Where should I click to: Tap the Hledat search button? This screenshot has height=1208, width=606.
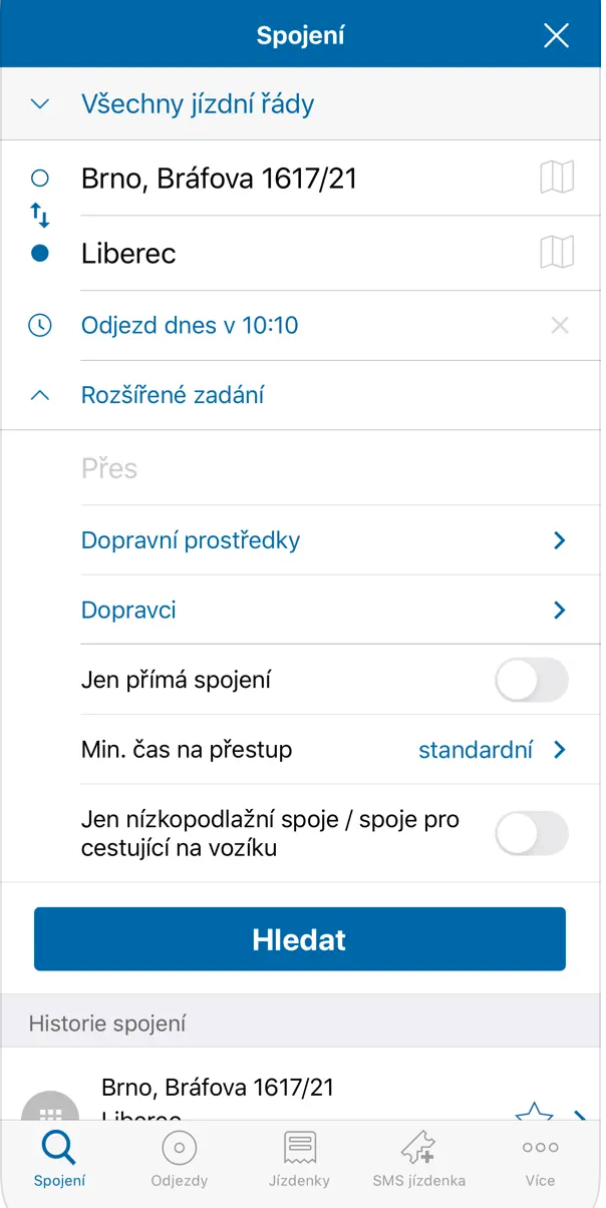coord(300,939)
